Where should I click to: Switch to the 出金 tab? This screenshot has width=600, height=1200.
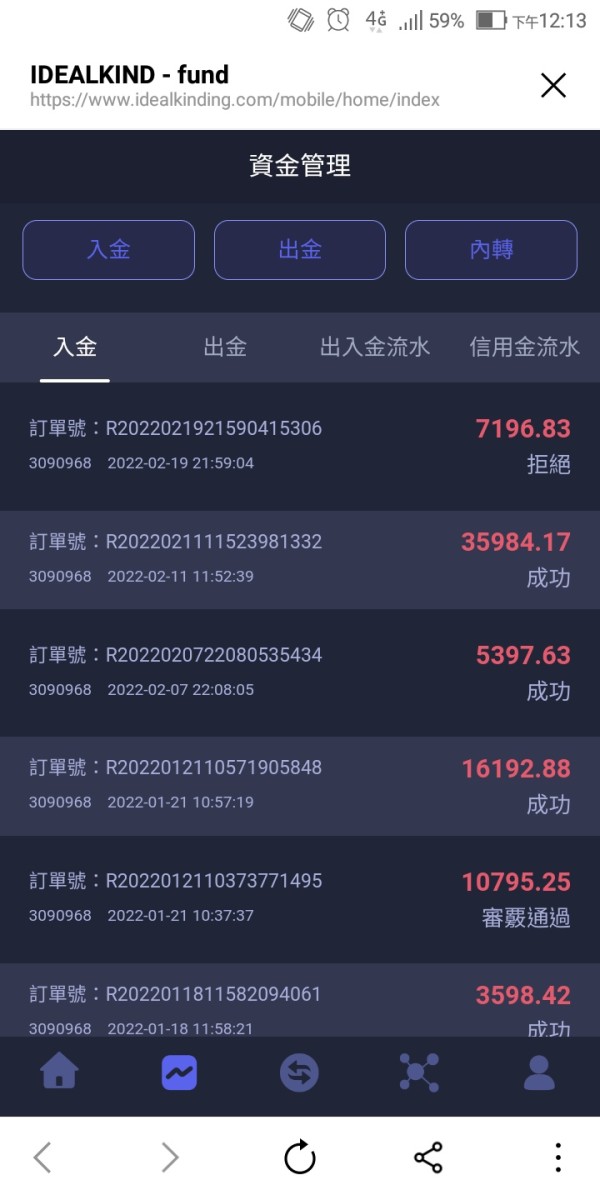click(x=225, y=347)
